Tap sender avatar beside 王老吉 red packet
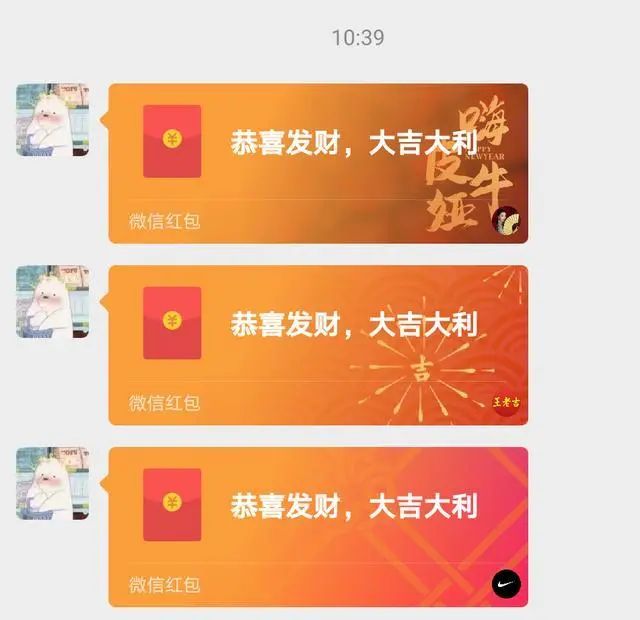 click(x=53, y=302)
